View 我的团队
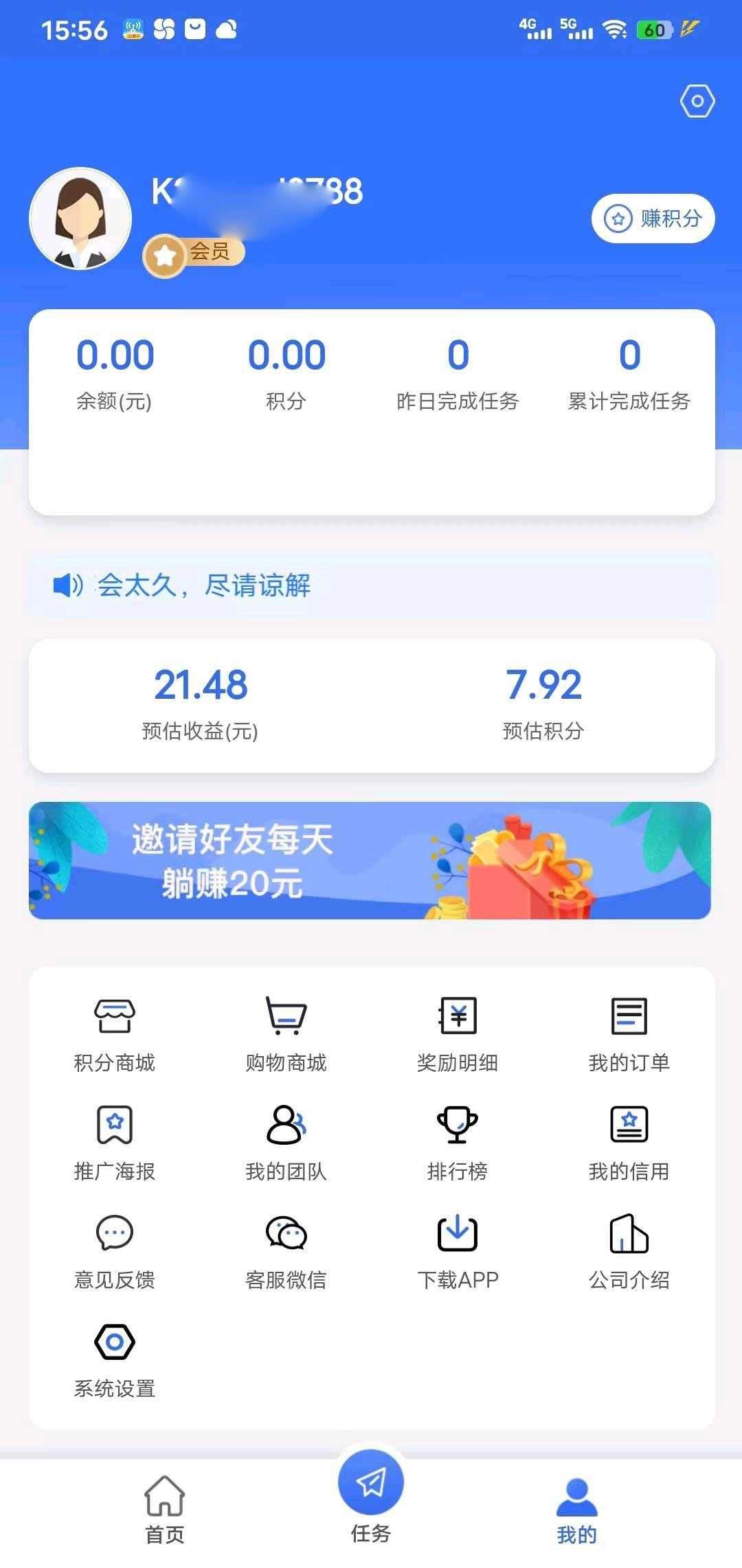 click(x=286, y=1142)
